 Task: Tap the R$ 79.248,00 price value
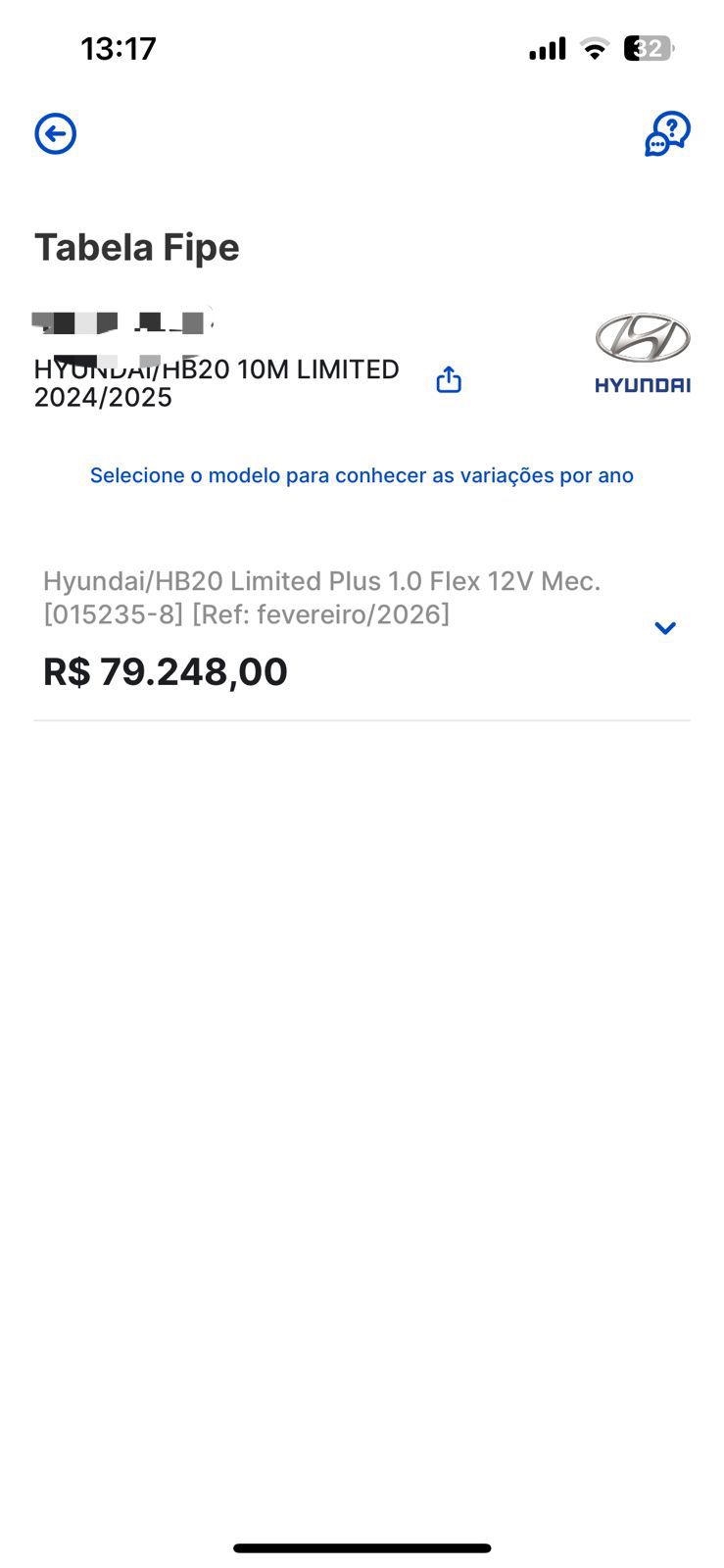[x=165, y=671]
